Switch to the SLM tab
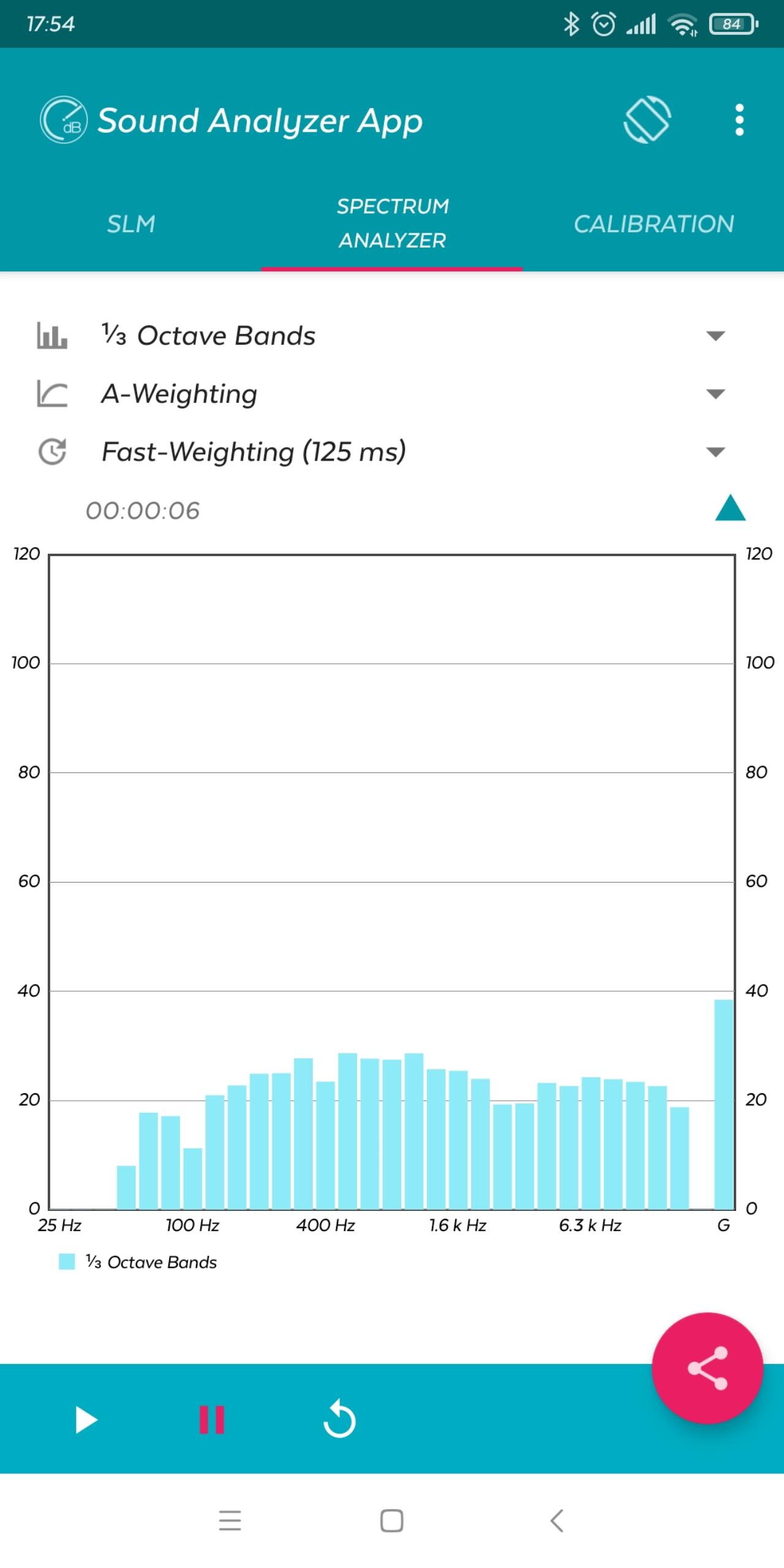 [x=130, y=224]
